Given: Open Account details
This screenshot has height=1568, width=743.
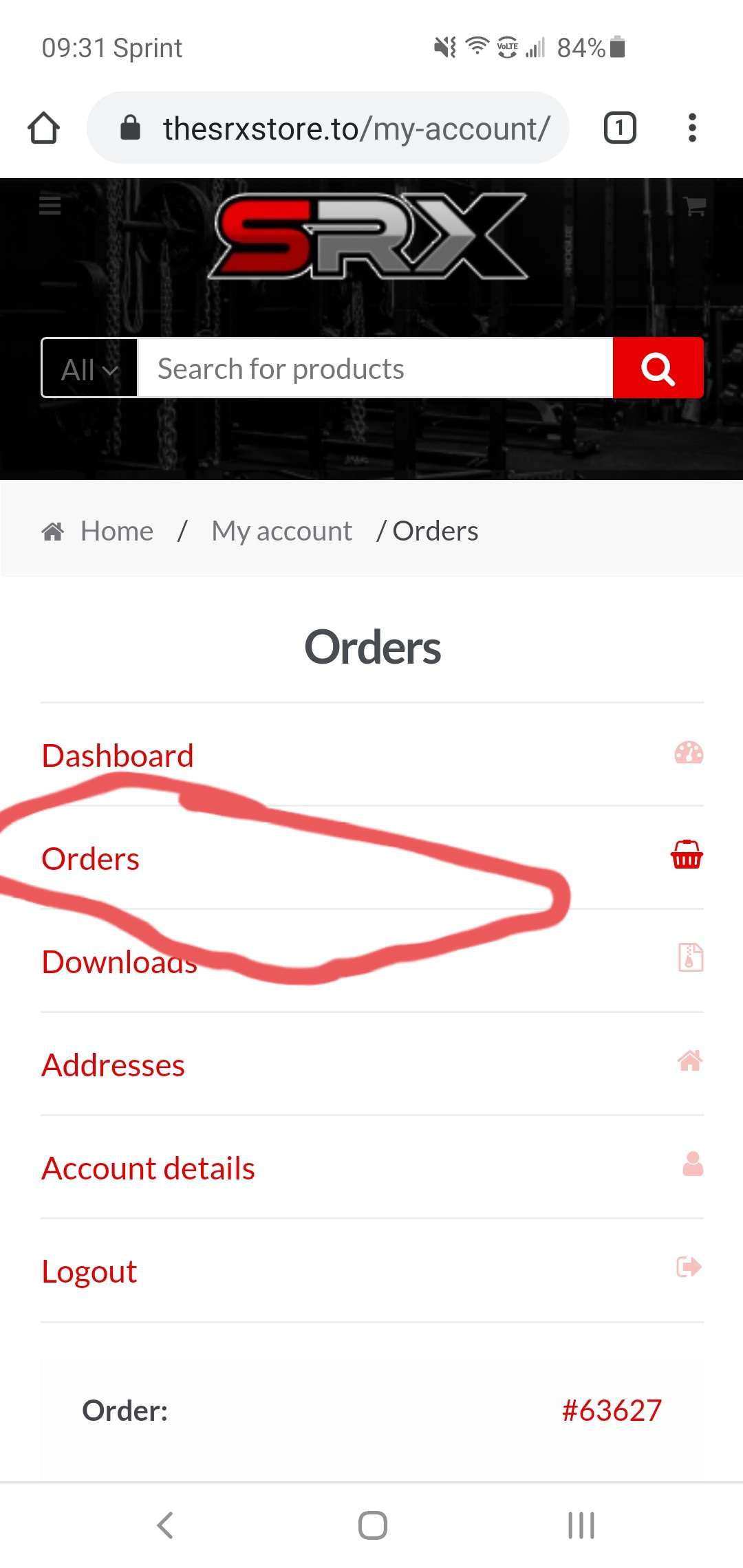Looking at the screenshot, I should click(x=148, y=1168).
